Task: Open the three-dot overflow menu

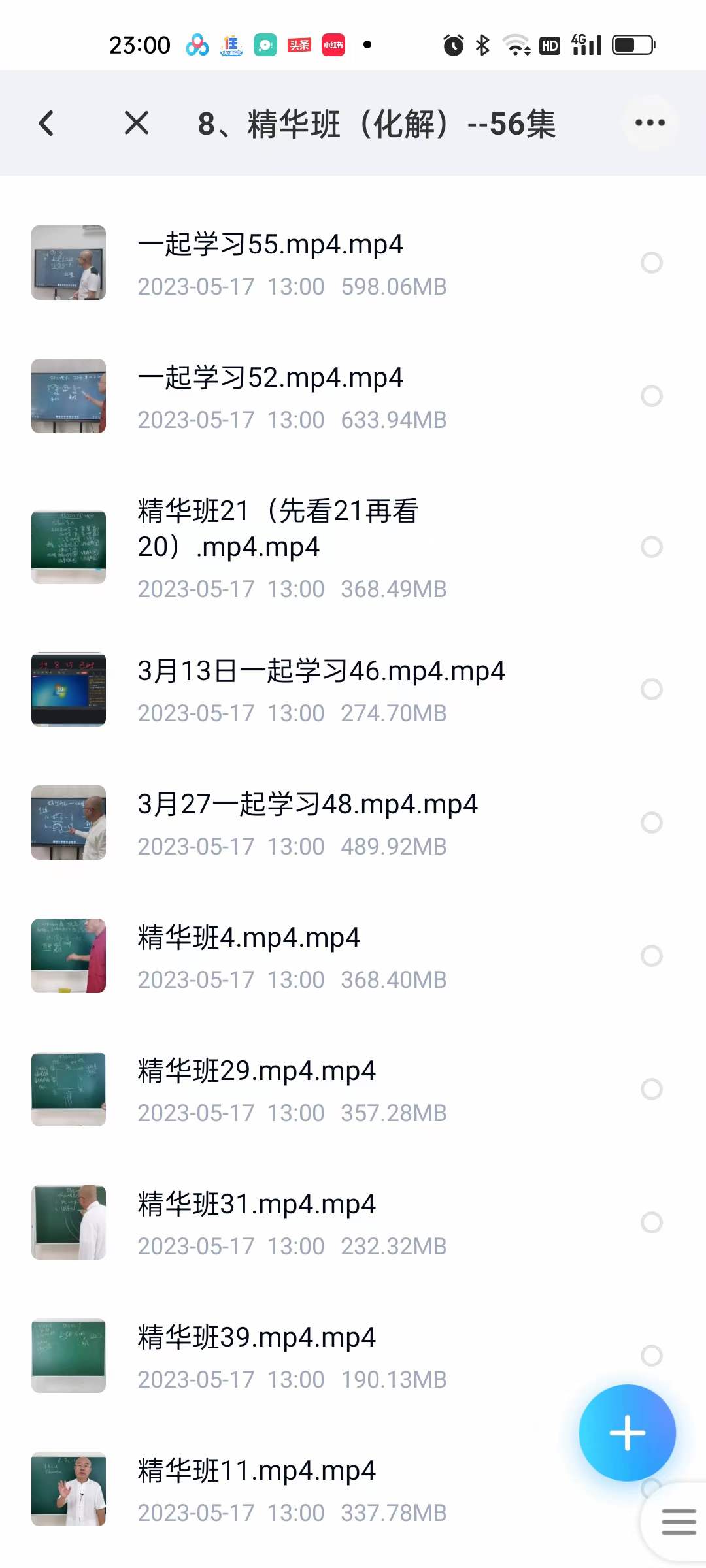Action: [650, 123]
